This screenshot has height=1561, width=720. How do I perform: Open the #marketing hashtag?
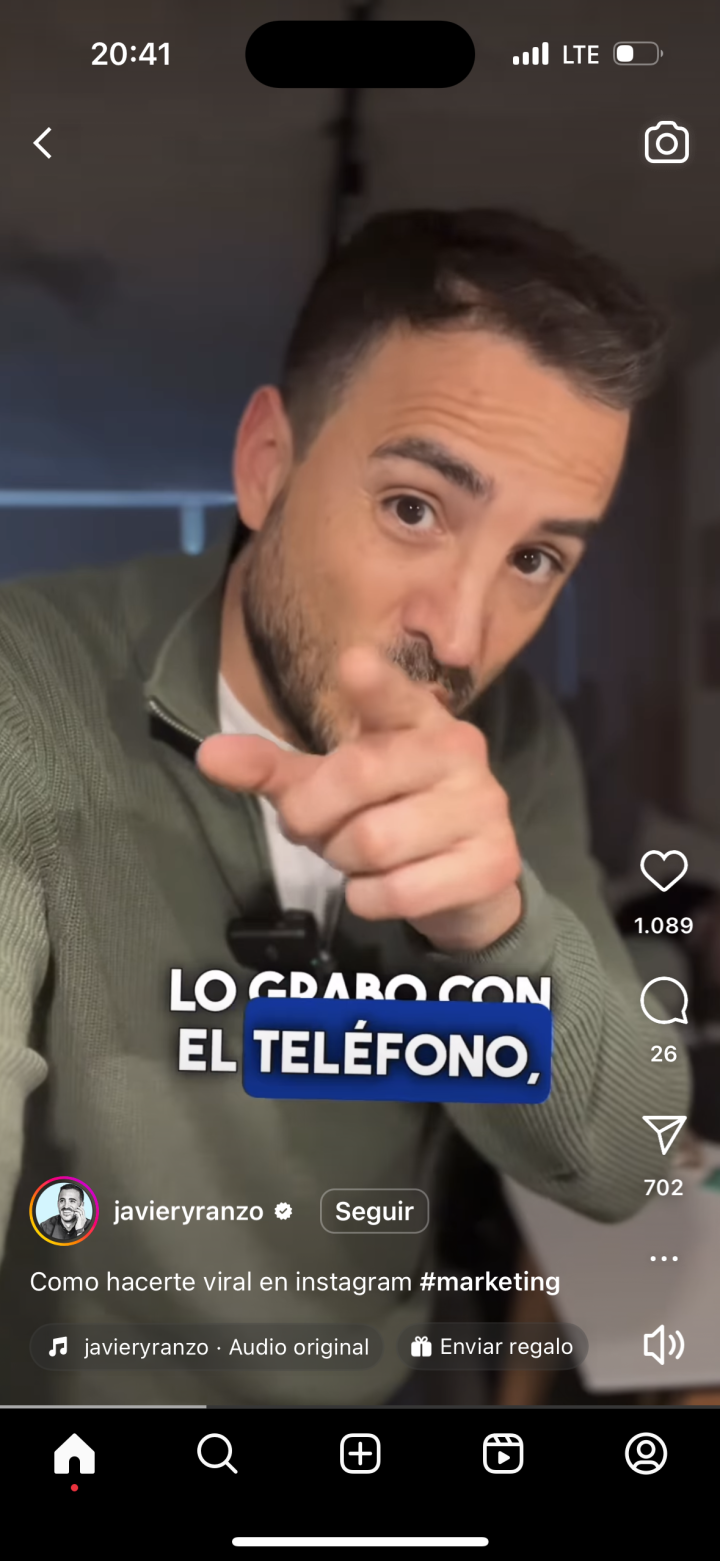pyautogui.click(x=490, y=1281)
